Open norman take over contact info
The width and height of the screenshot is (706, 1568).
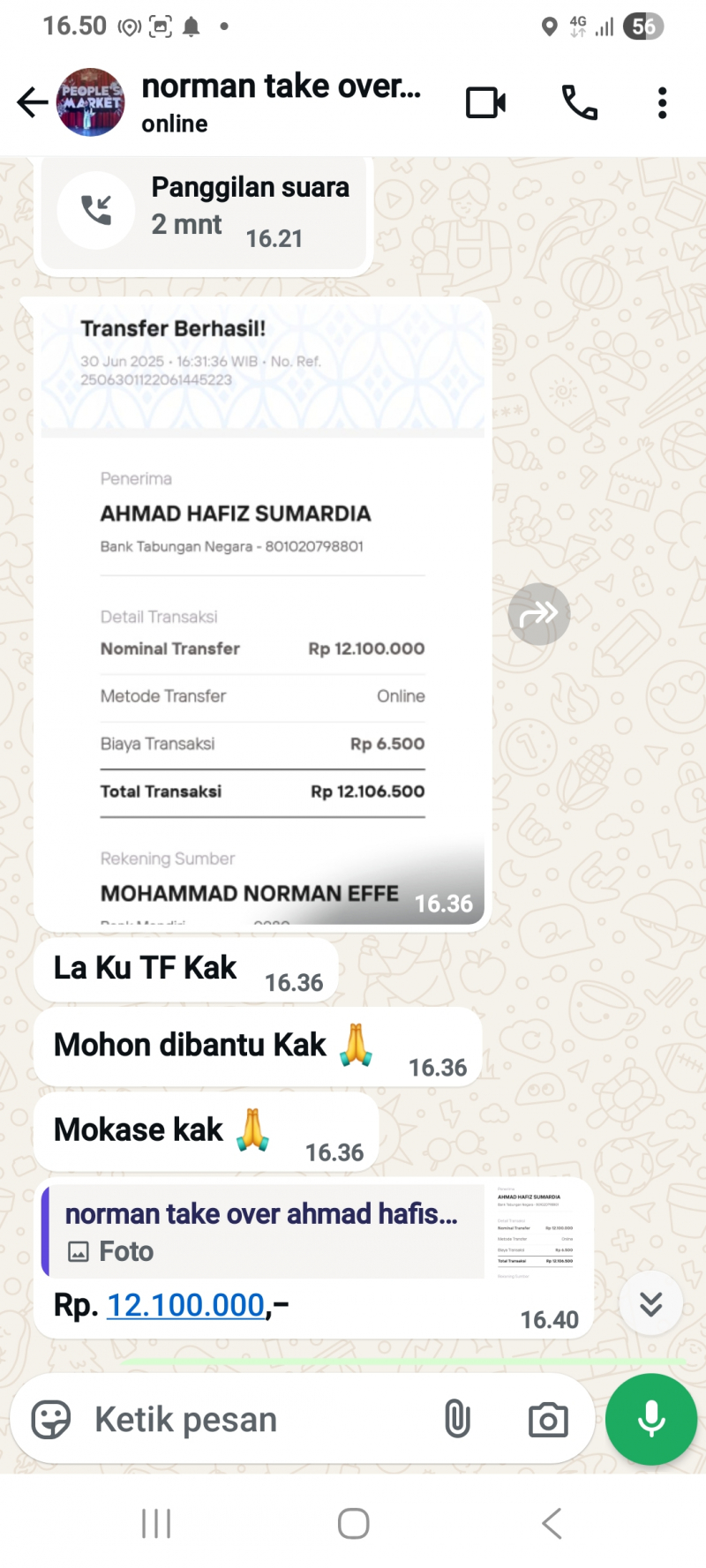(x=281, y=102)
